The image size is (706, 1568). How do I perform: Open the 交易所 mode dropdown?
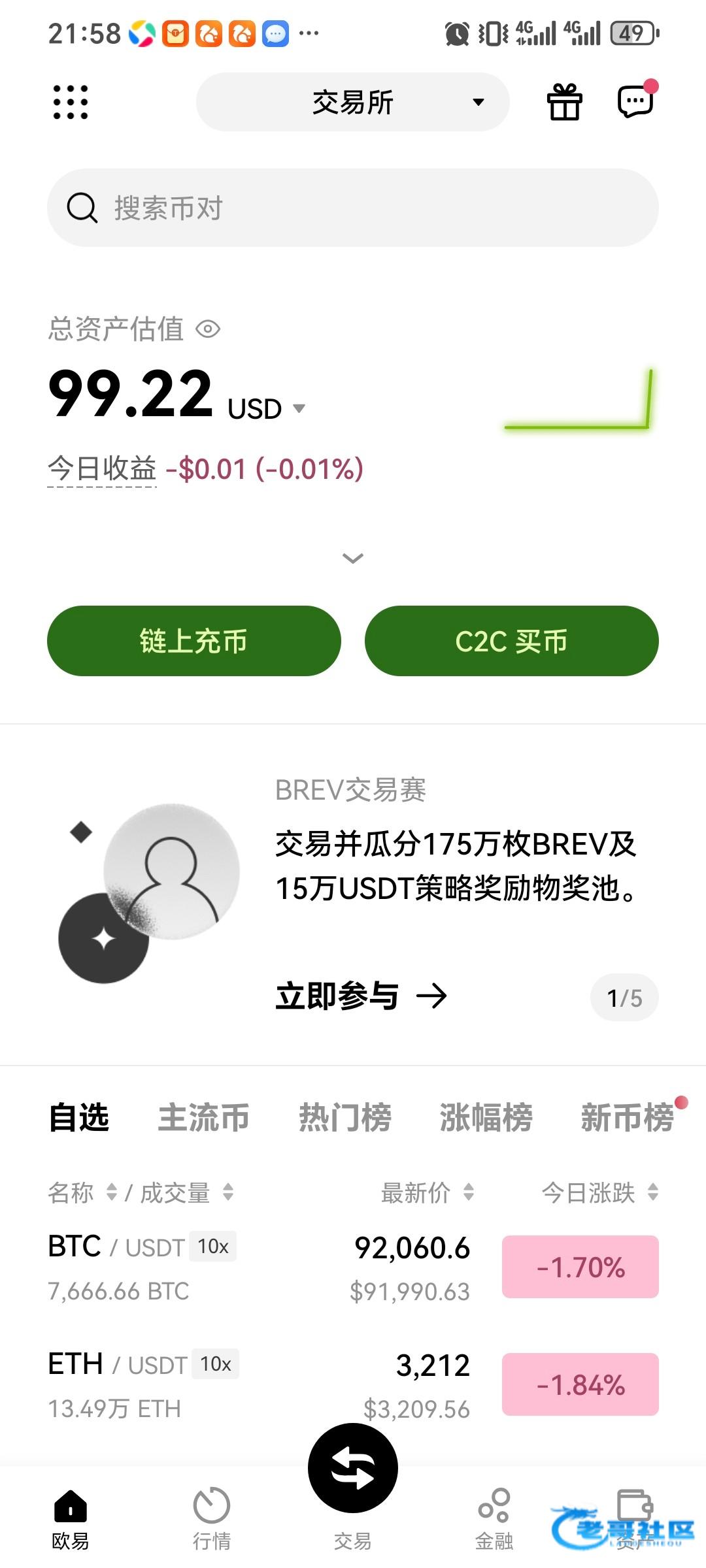coord(353,102)
